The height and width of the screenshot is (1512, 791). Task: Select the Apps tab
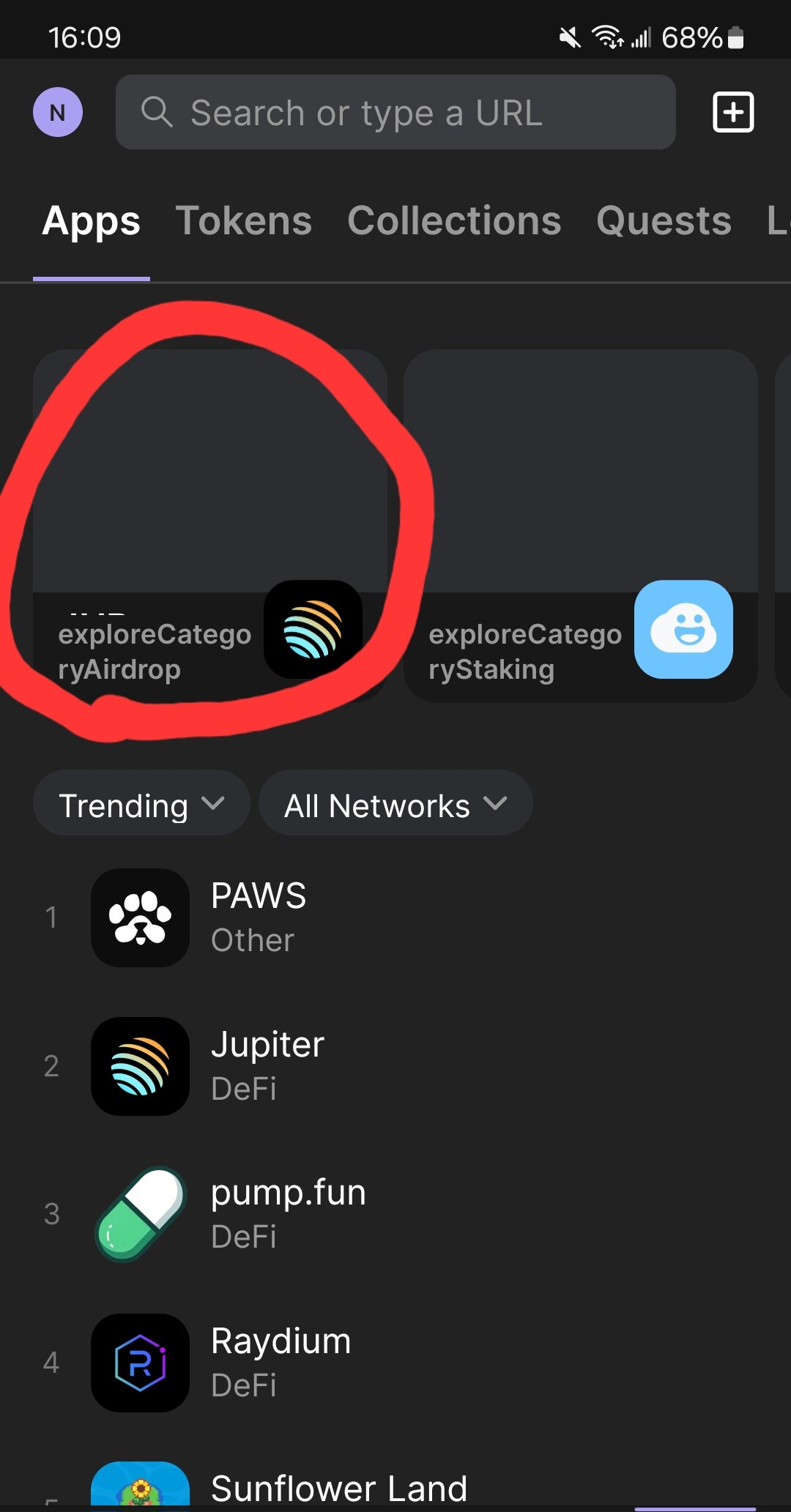tap(91, 220)
